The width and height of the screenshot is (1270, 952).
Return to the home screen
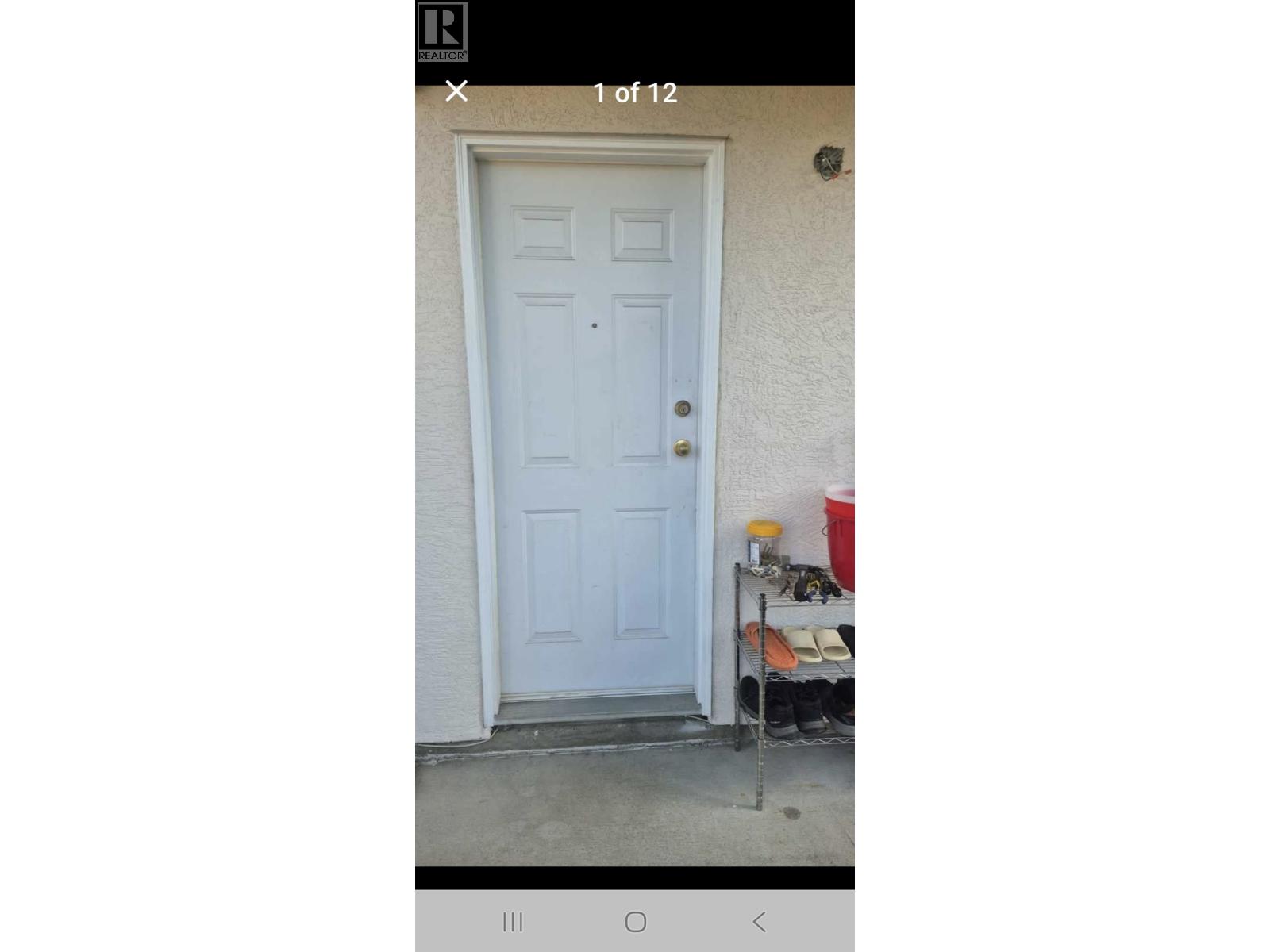pyautogui.click(x=635, y=921)
